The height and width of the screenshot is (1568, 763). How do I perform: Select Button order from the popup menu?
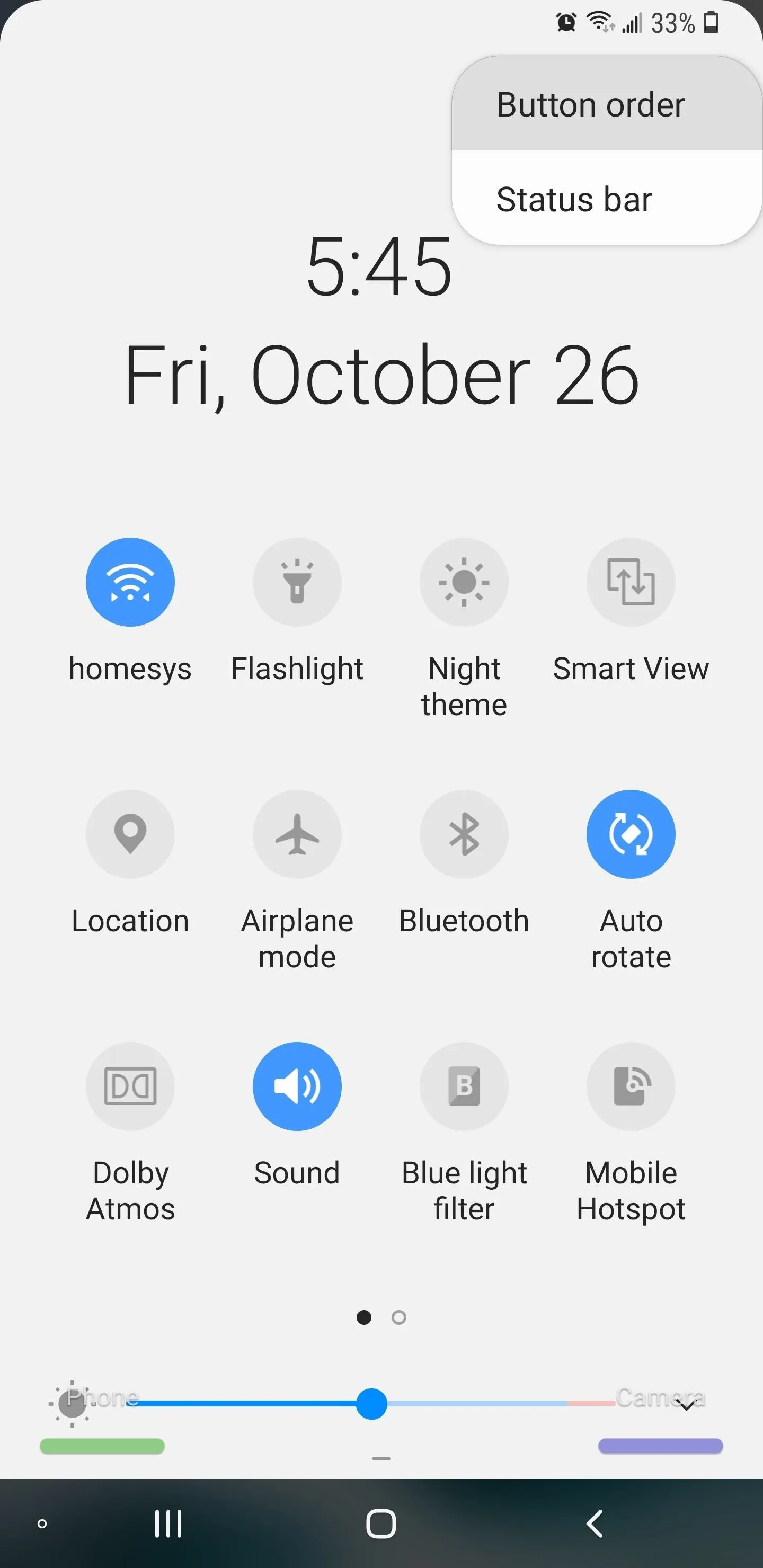pyautogui.click(x=607, y=104)
